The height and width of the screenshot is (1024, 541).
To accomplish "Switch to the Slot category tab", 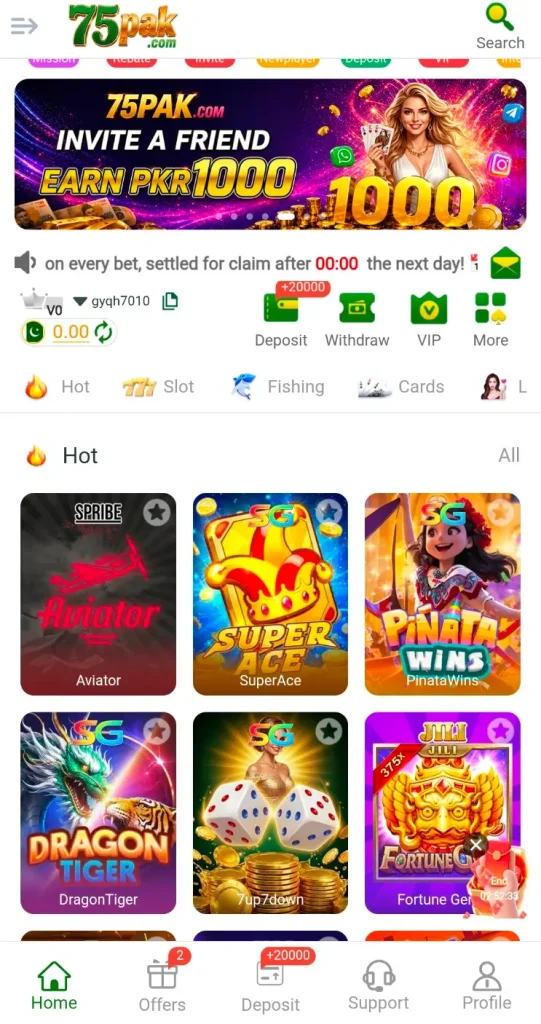I will click(x=158, y=387).
